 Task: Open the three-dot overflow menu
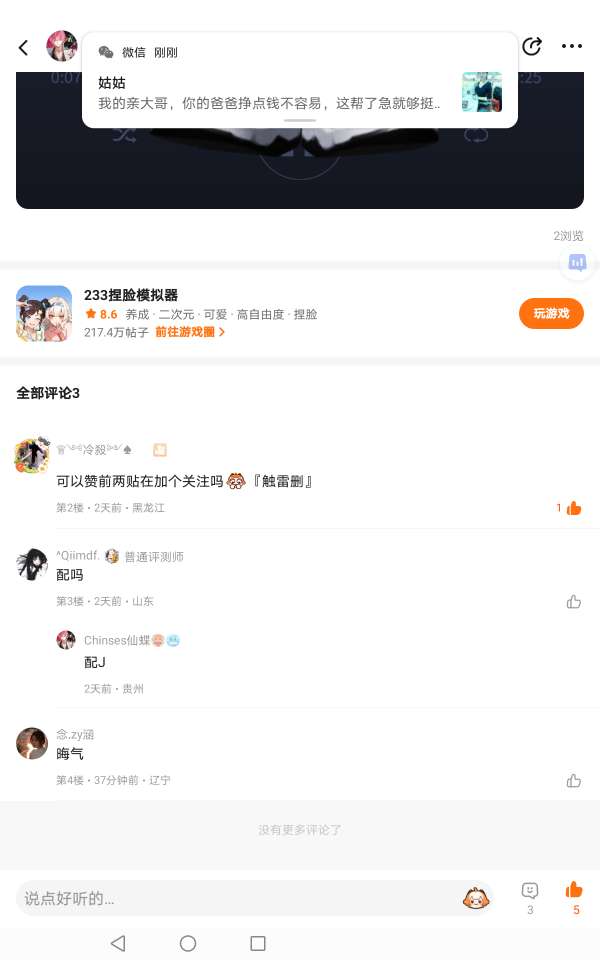coord(572,46)
